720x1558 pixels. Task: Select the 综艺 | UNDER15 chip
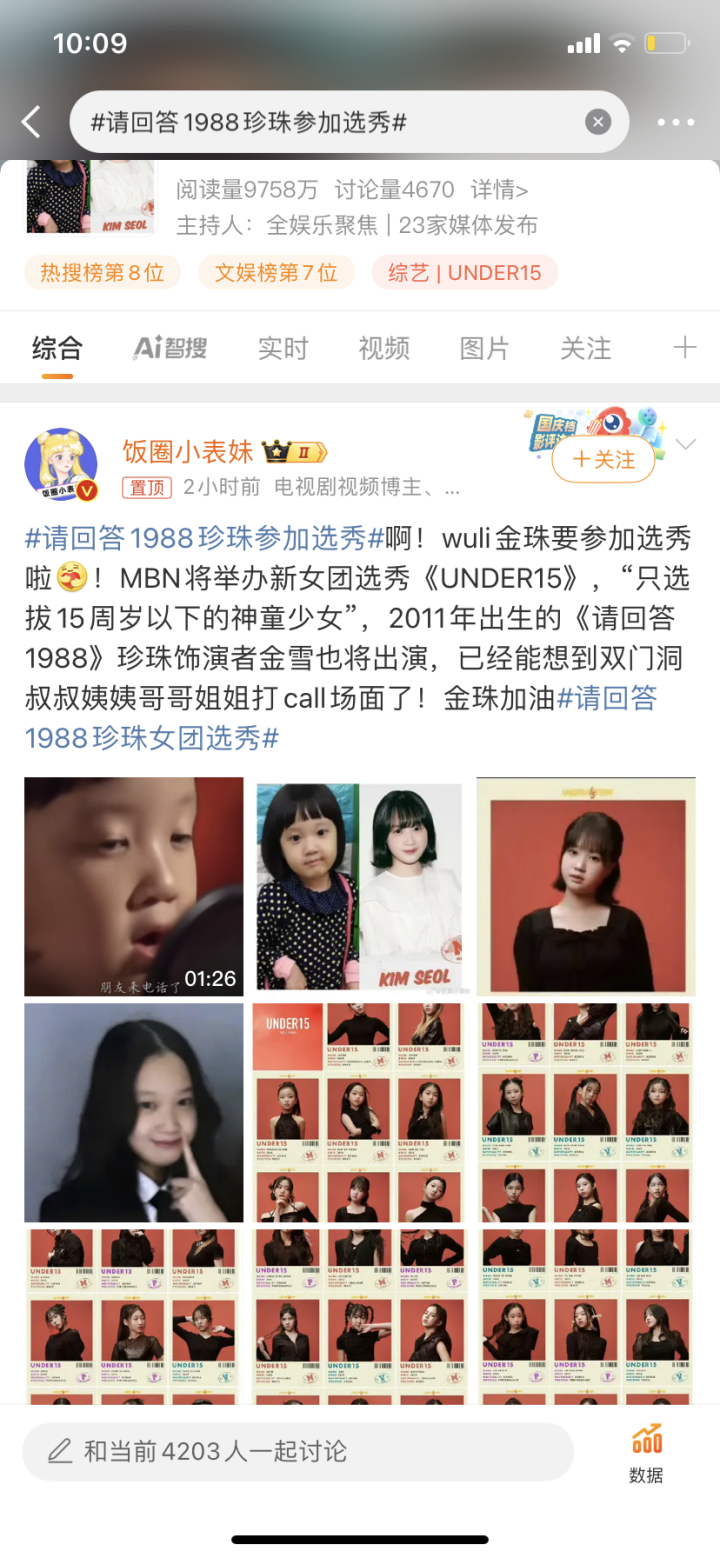pos(465,272)
